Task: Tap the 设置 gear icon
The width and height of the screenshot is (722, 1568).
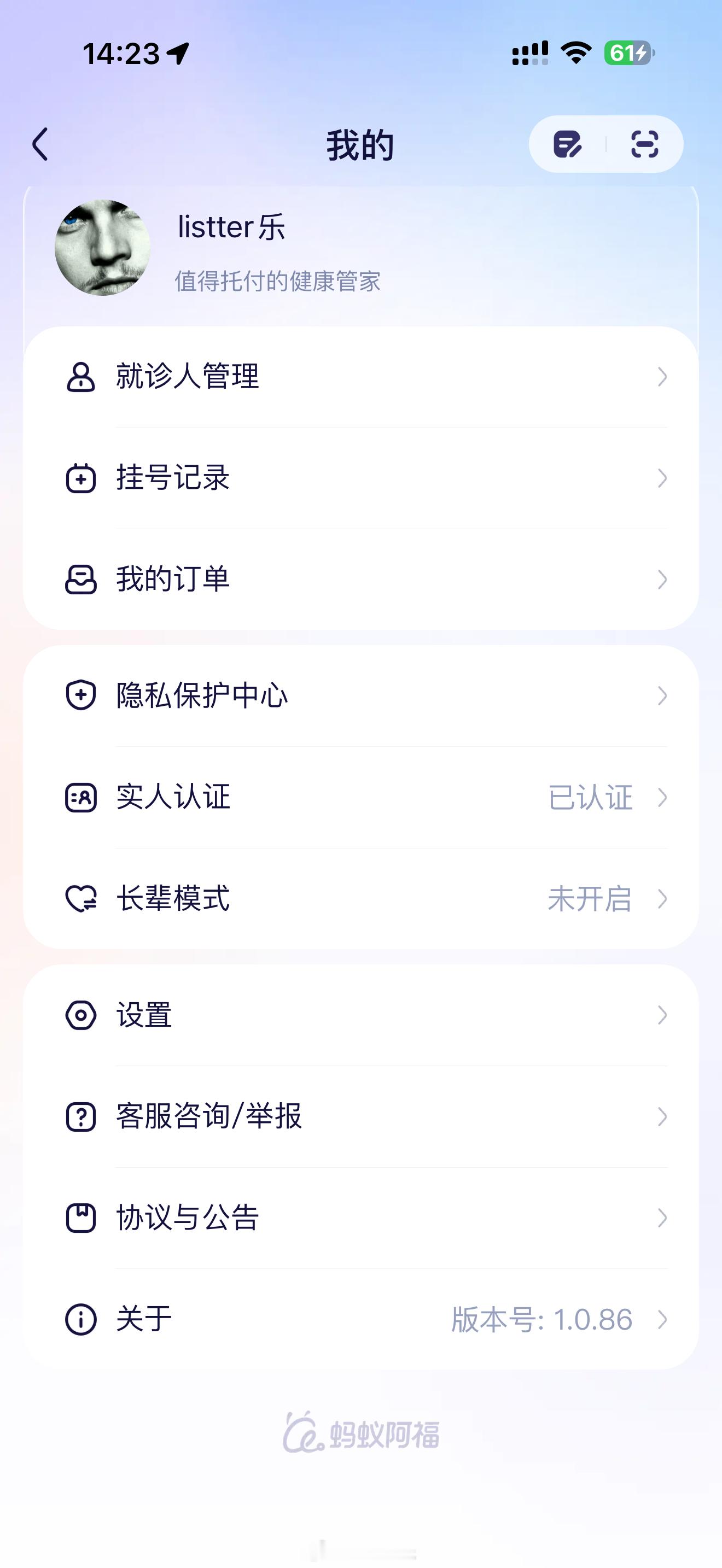Action: 81,1014
